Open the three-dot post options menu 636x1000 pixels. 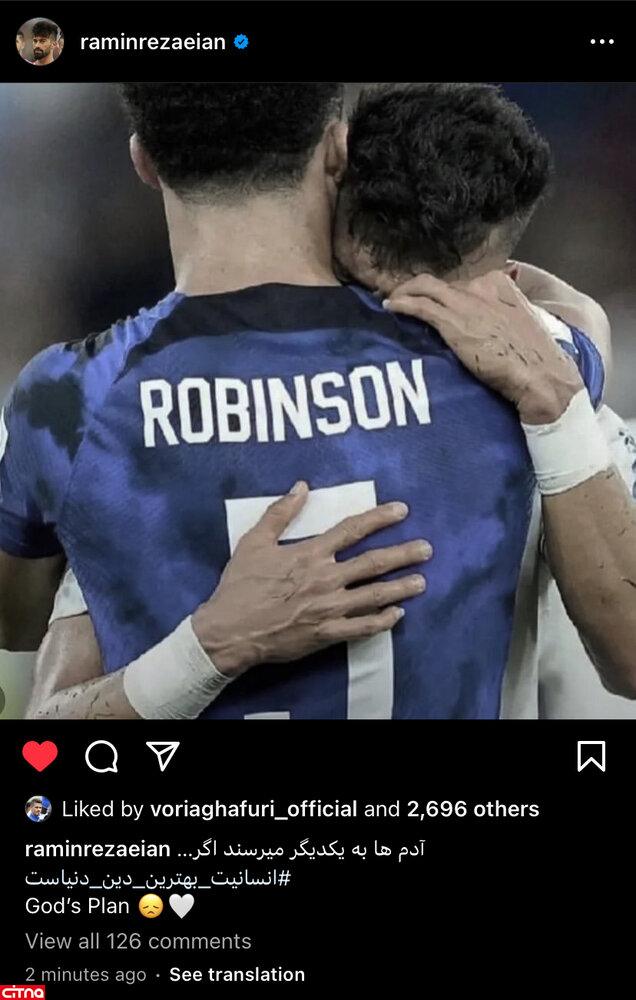(602, 42)
